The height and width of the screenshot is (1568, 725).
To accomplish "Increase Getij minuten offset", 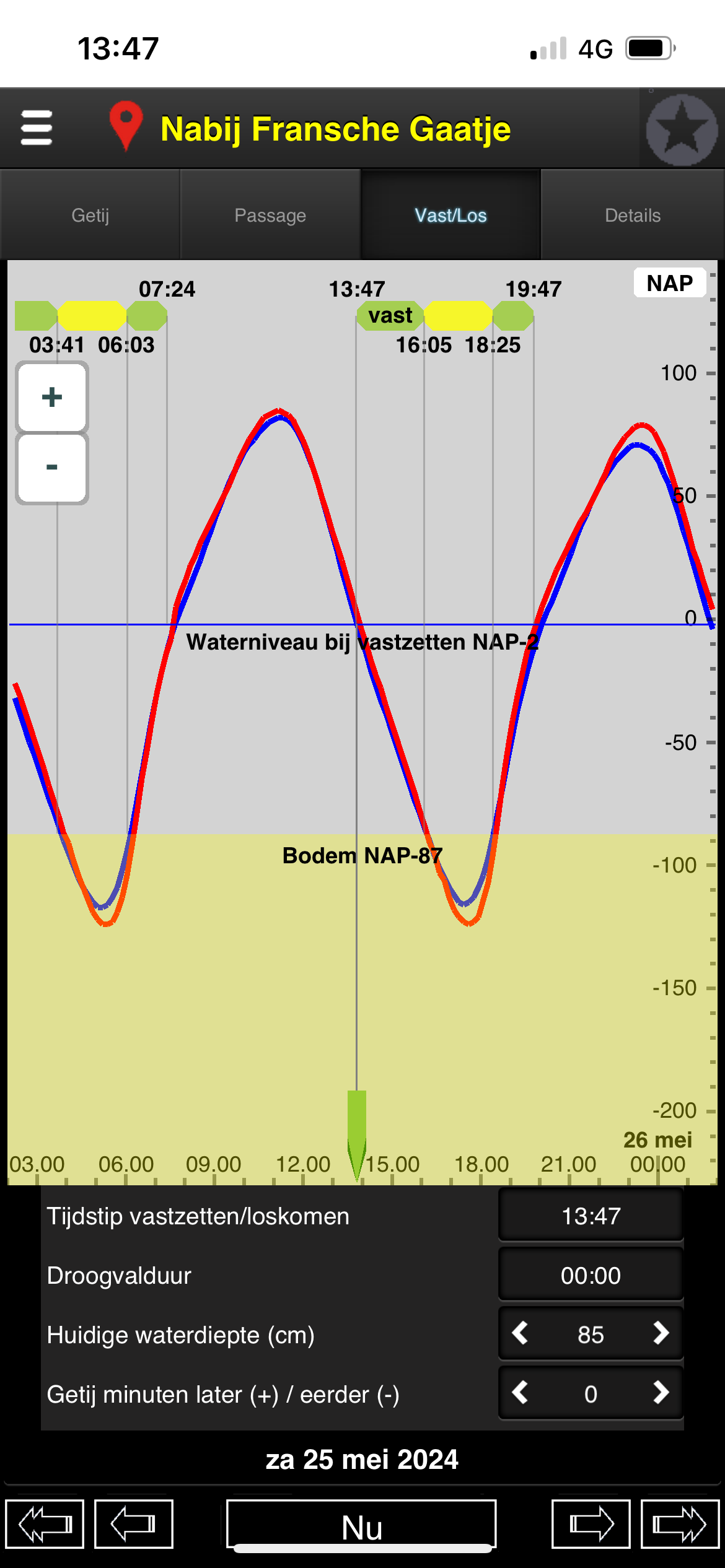I will 661,1393.
